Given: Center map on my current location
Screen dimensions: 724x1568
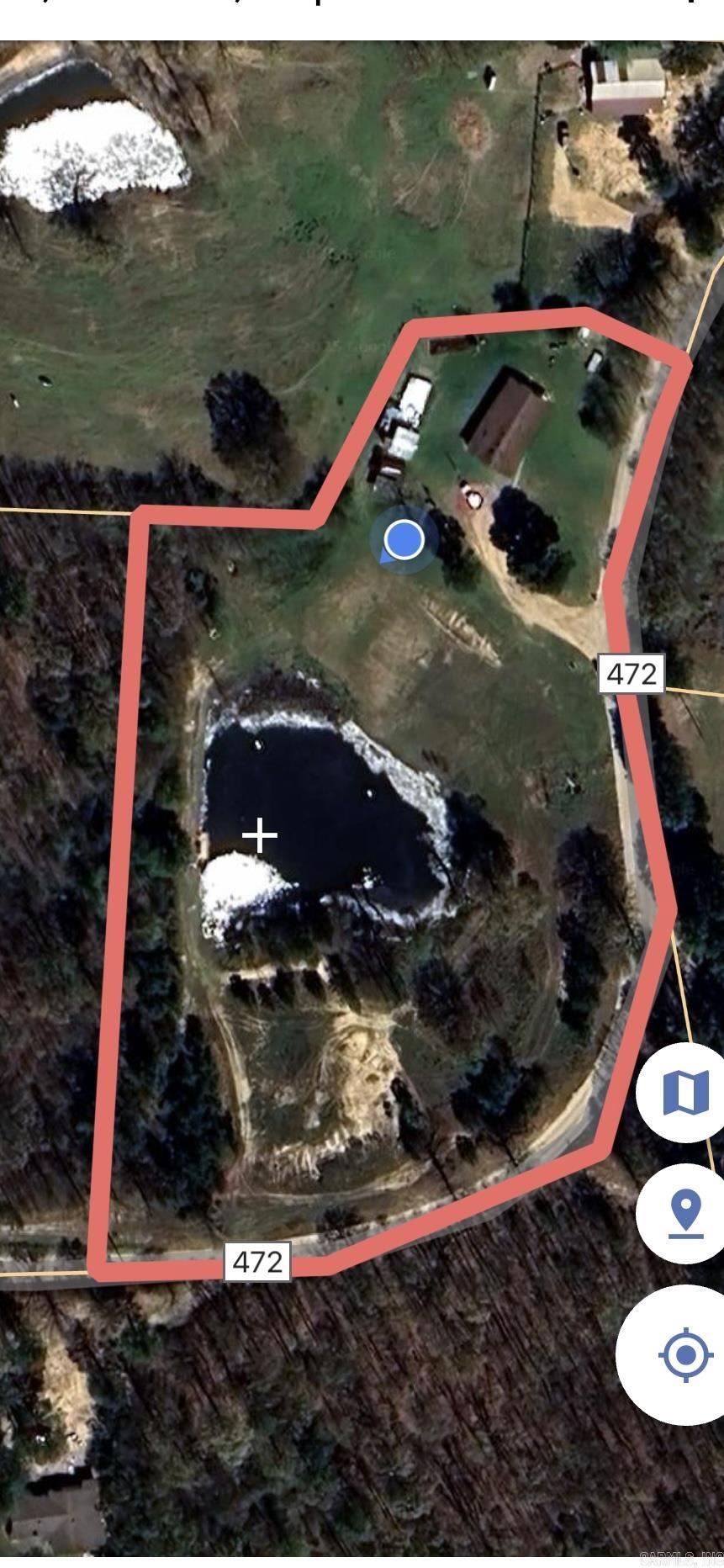Looking at the screenshot, I should (x=685, y=1355).
